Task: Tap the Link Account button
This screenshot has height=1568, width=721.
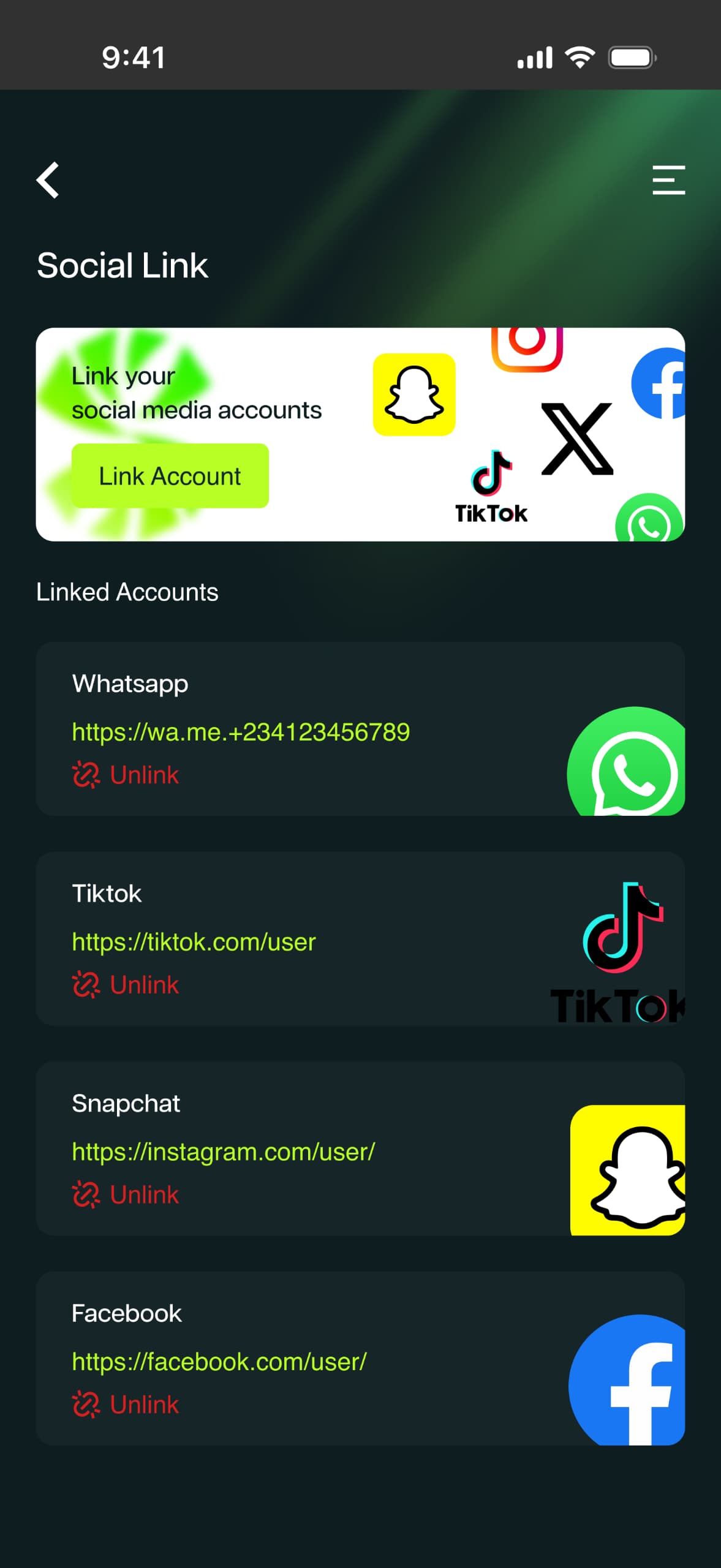Action: (170, 476)
